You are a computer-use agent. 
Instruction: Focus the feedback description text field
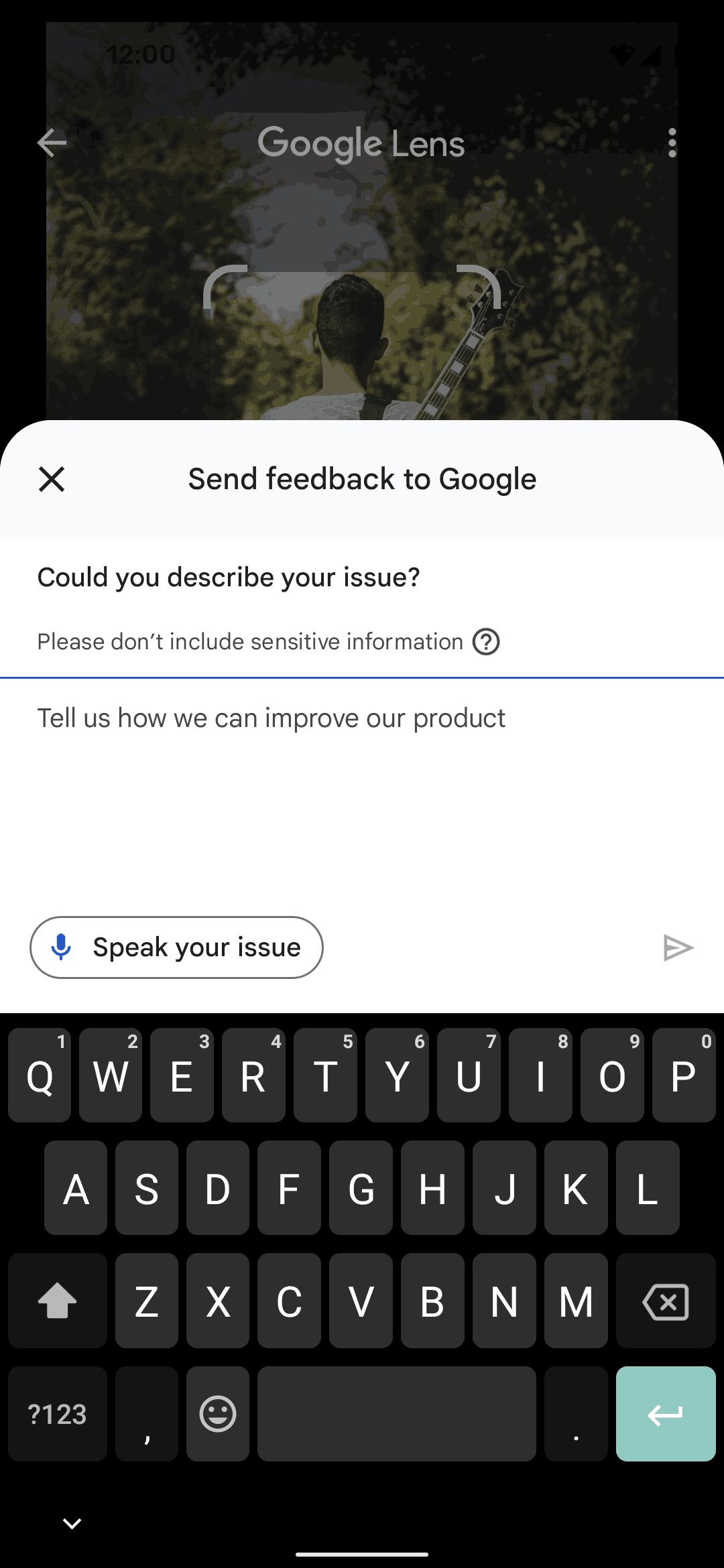click(362, 771)
